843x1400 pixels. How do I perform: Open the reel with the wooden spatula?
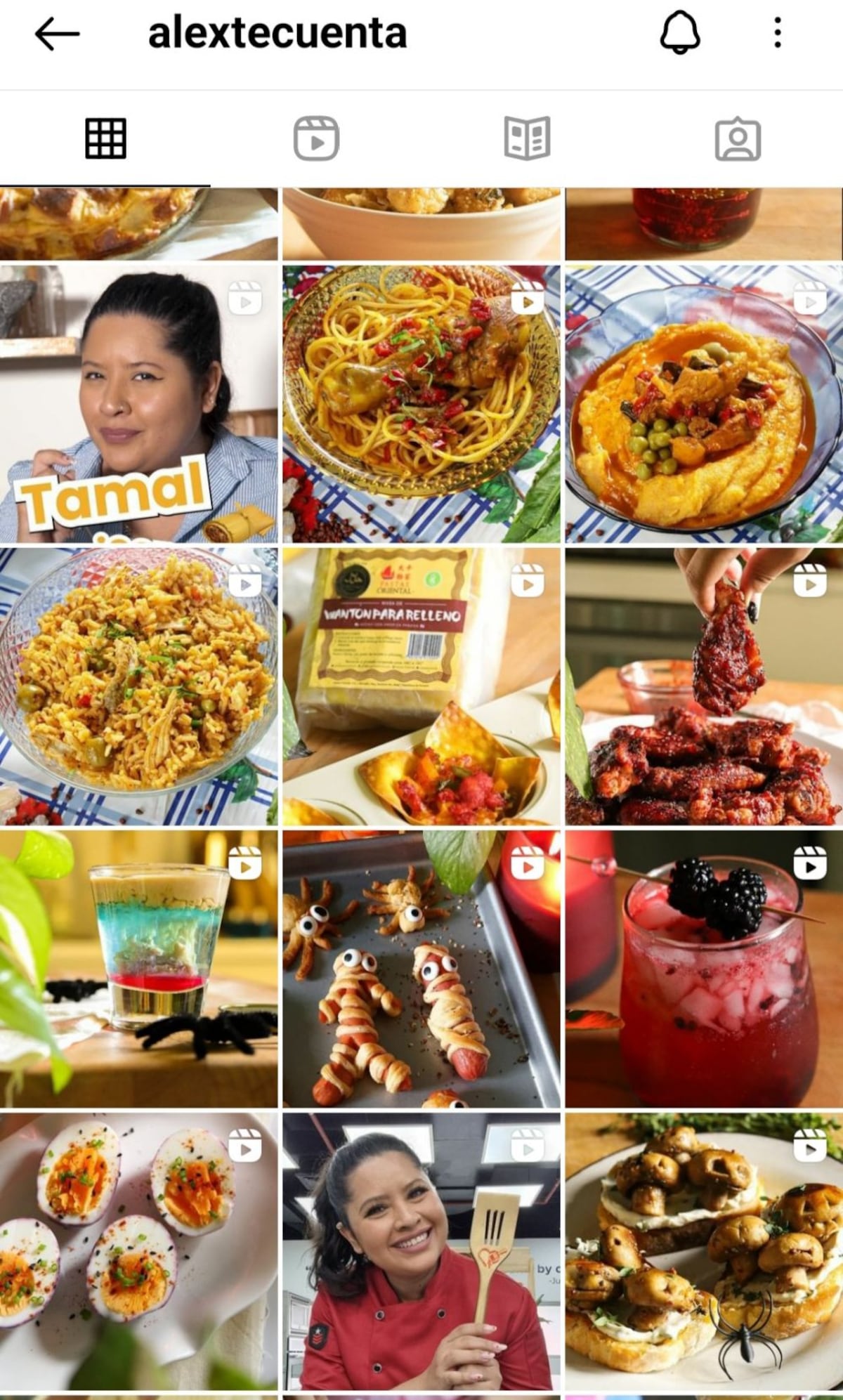pyautogui.click(x=421, y=1251)
